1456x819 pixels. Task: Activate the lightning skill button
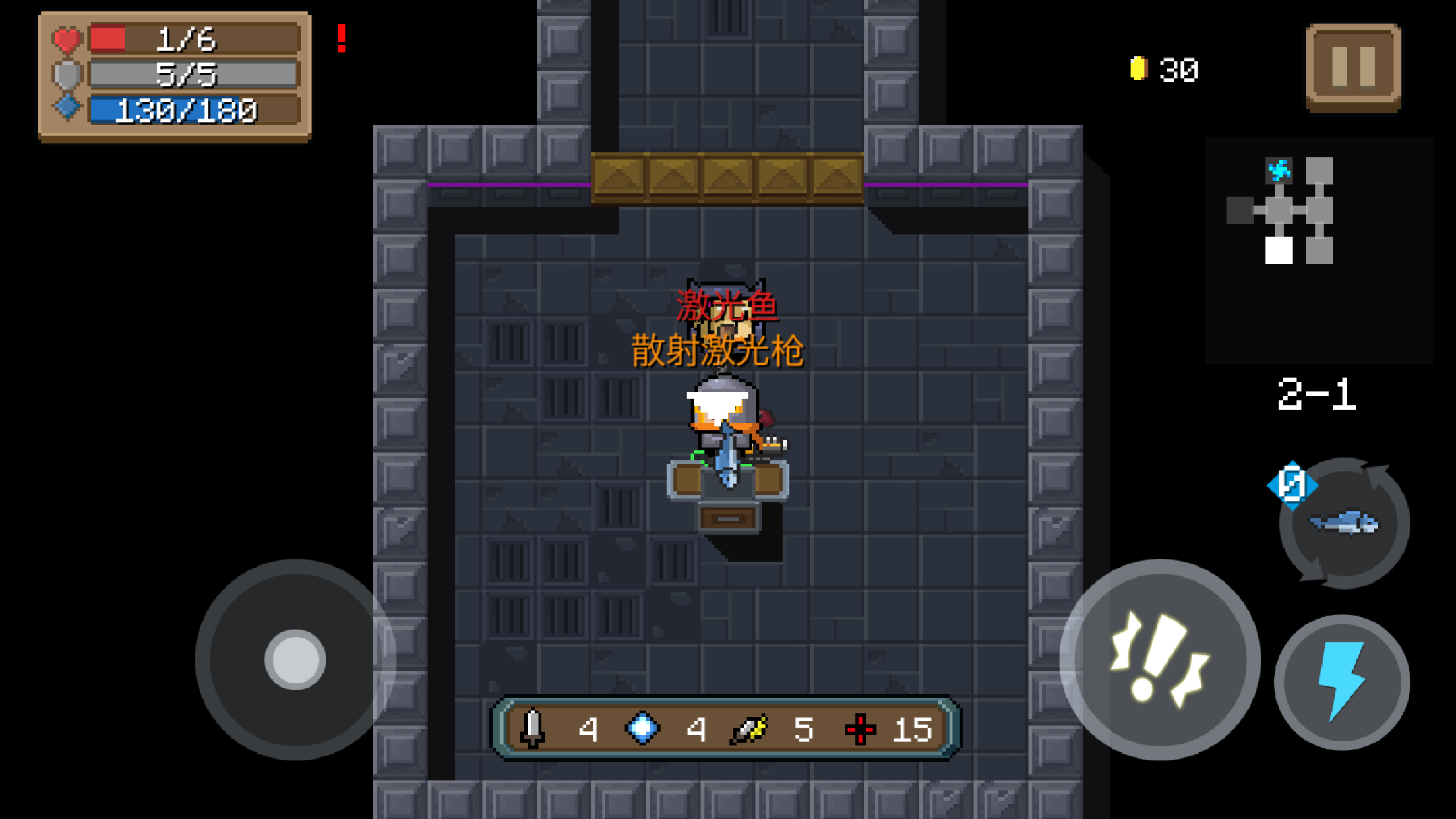1341,682
